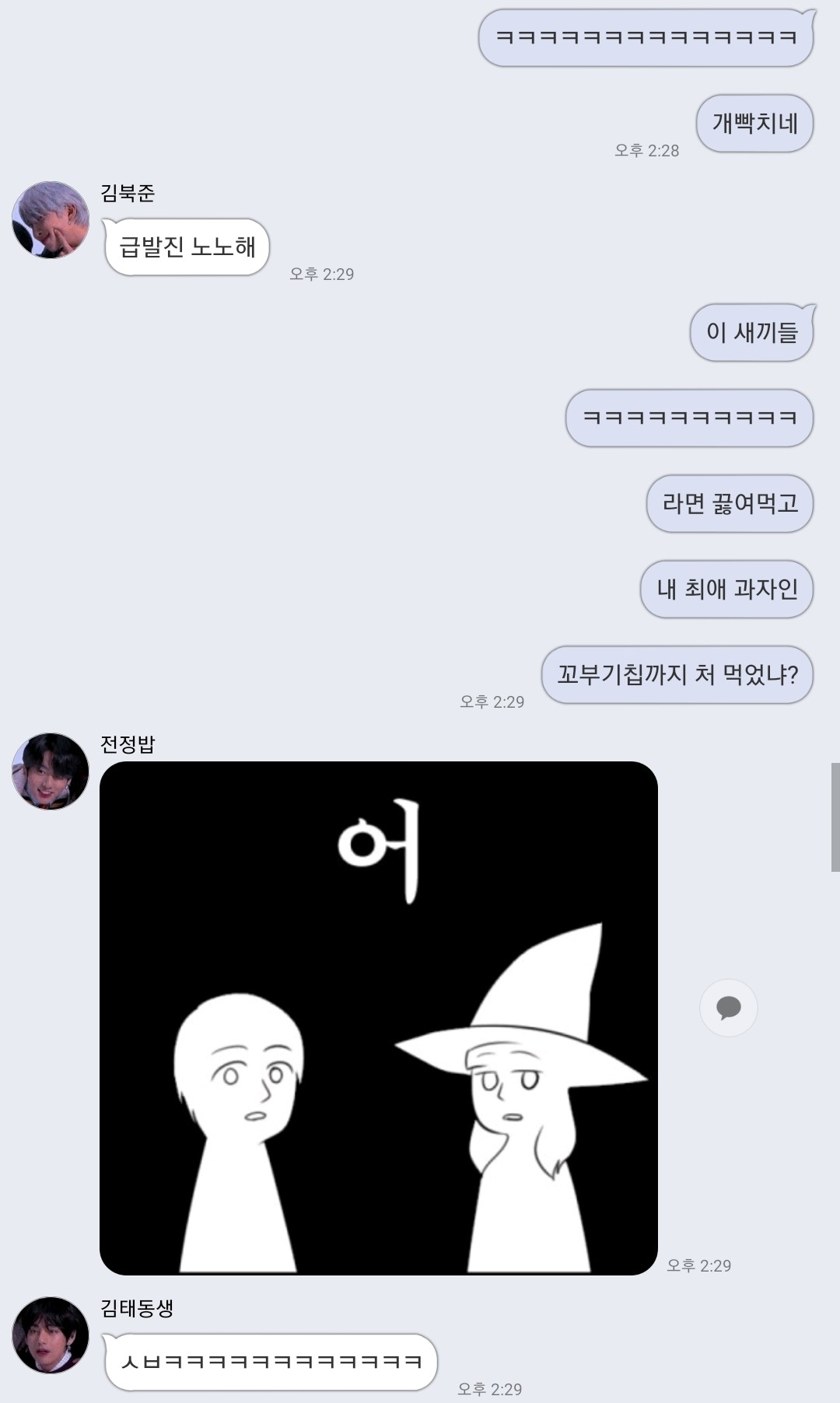Open 김북준's profile picture
This screenshot has height=1403, width=840.
tap(51, 220)
